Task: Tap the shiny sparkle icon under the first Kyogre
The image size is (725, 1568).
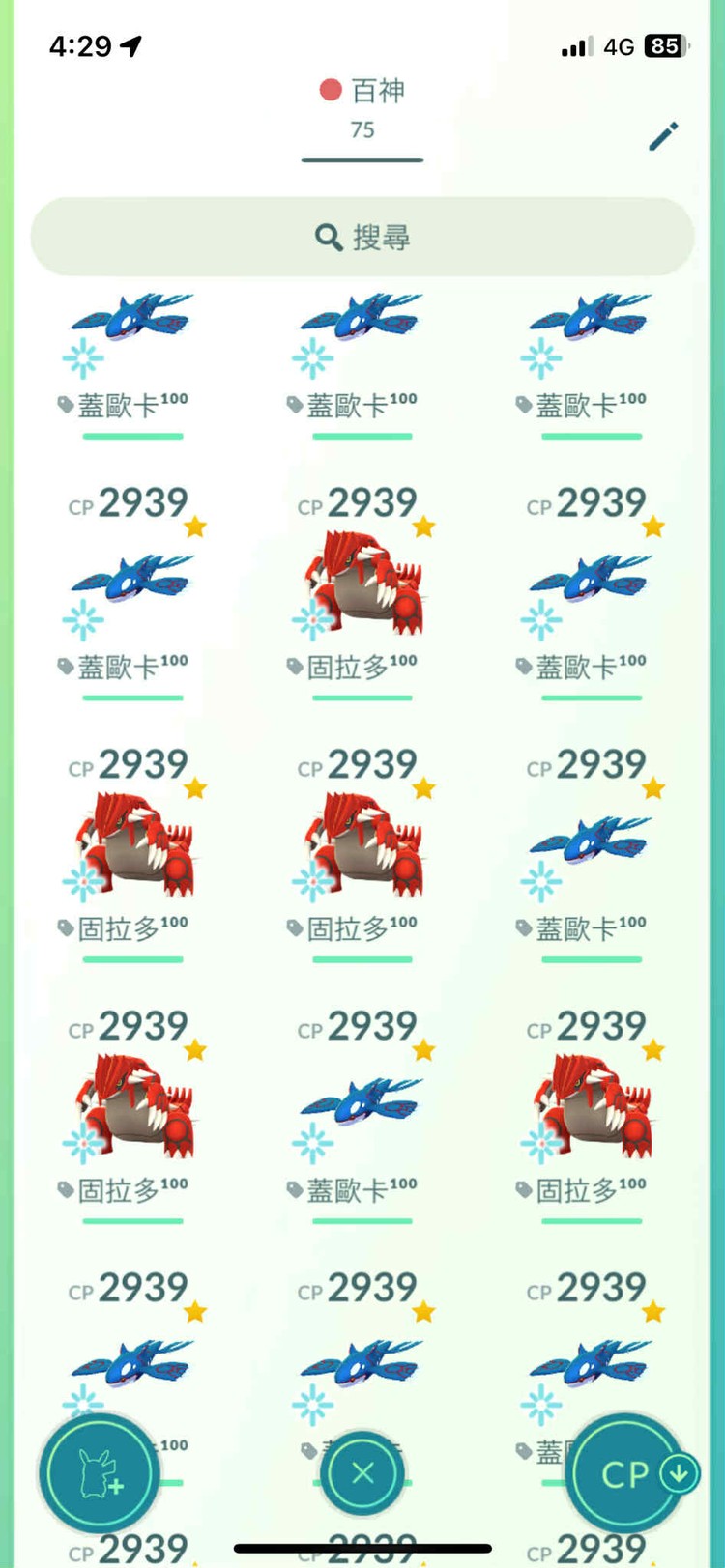Action: (x=85, y=357)
